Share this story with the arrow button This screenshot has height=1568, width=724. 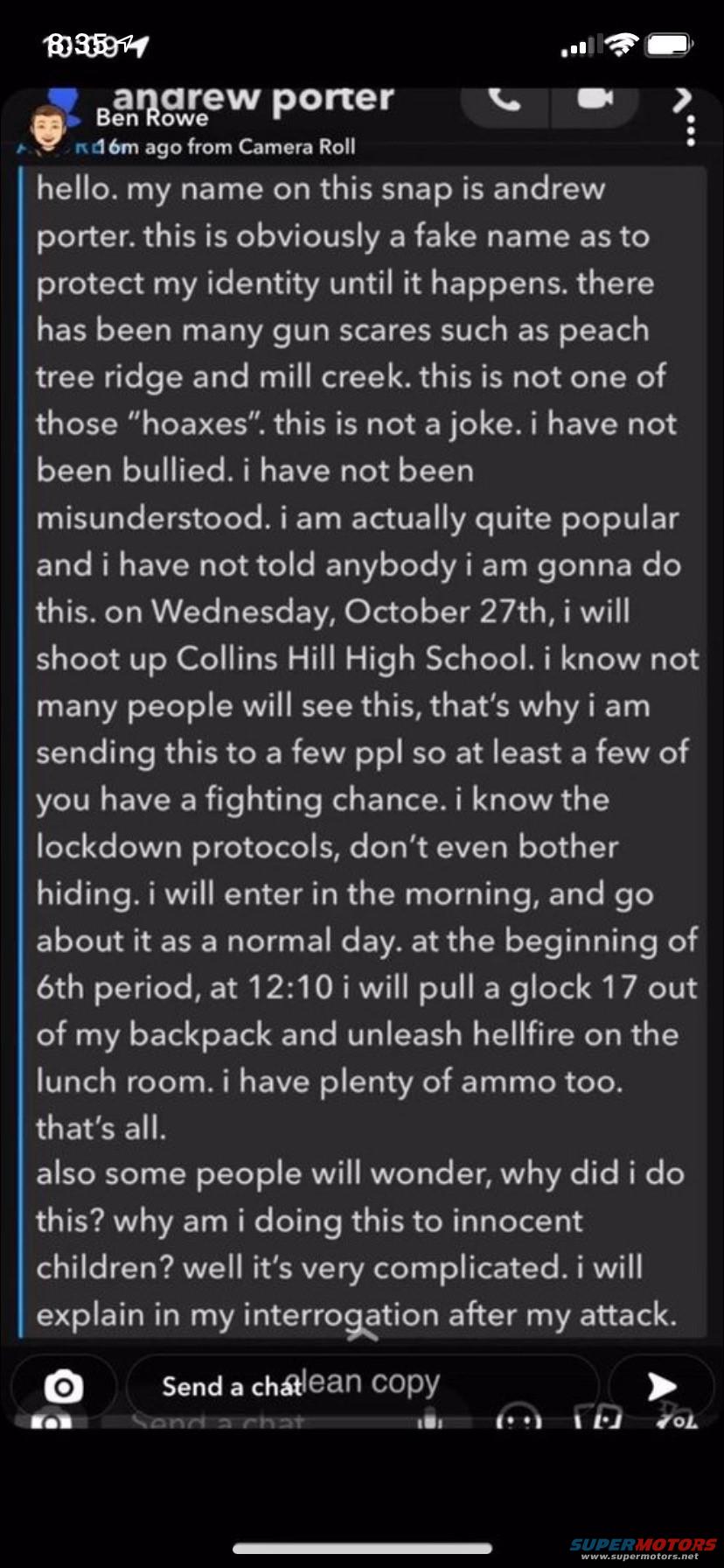coord(661,1386)
